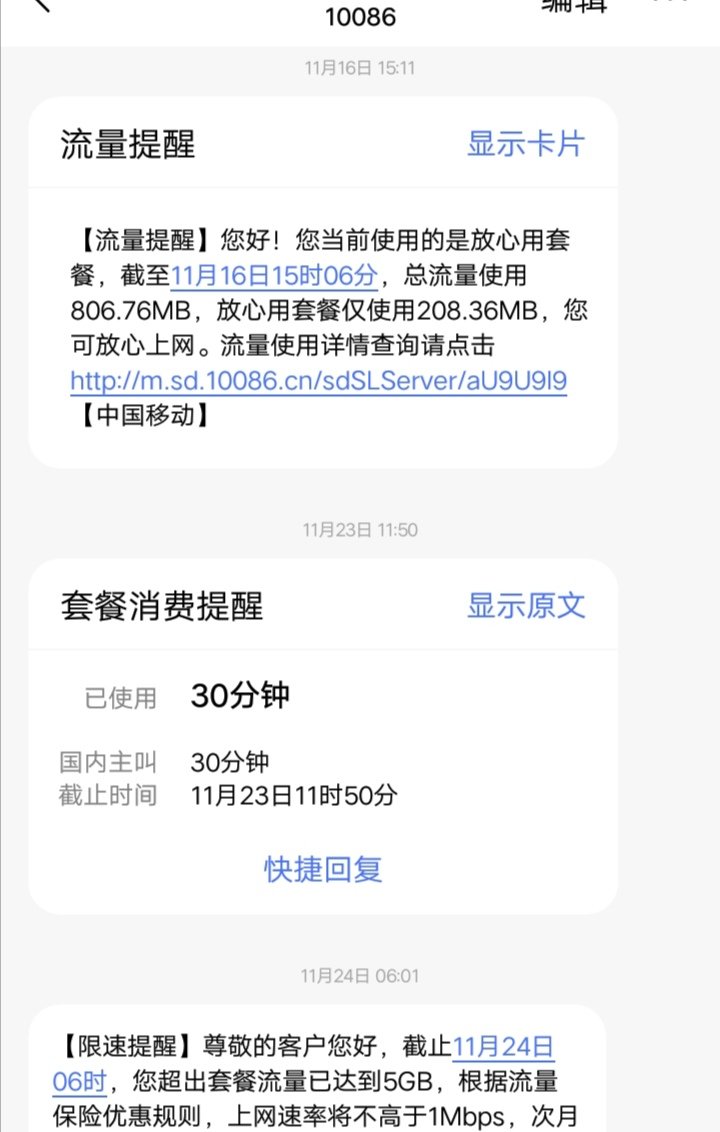Tap 快捷回复 on the 套餐消费提醒 card

pyautogui.click(x=323, y=868)
